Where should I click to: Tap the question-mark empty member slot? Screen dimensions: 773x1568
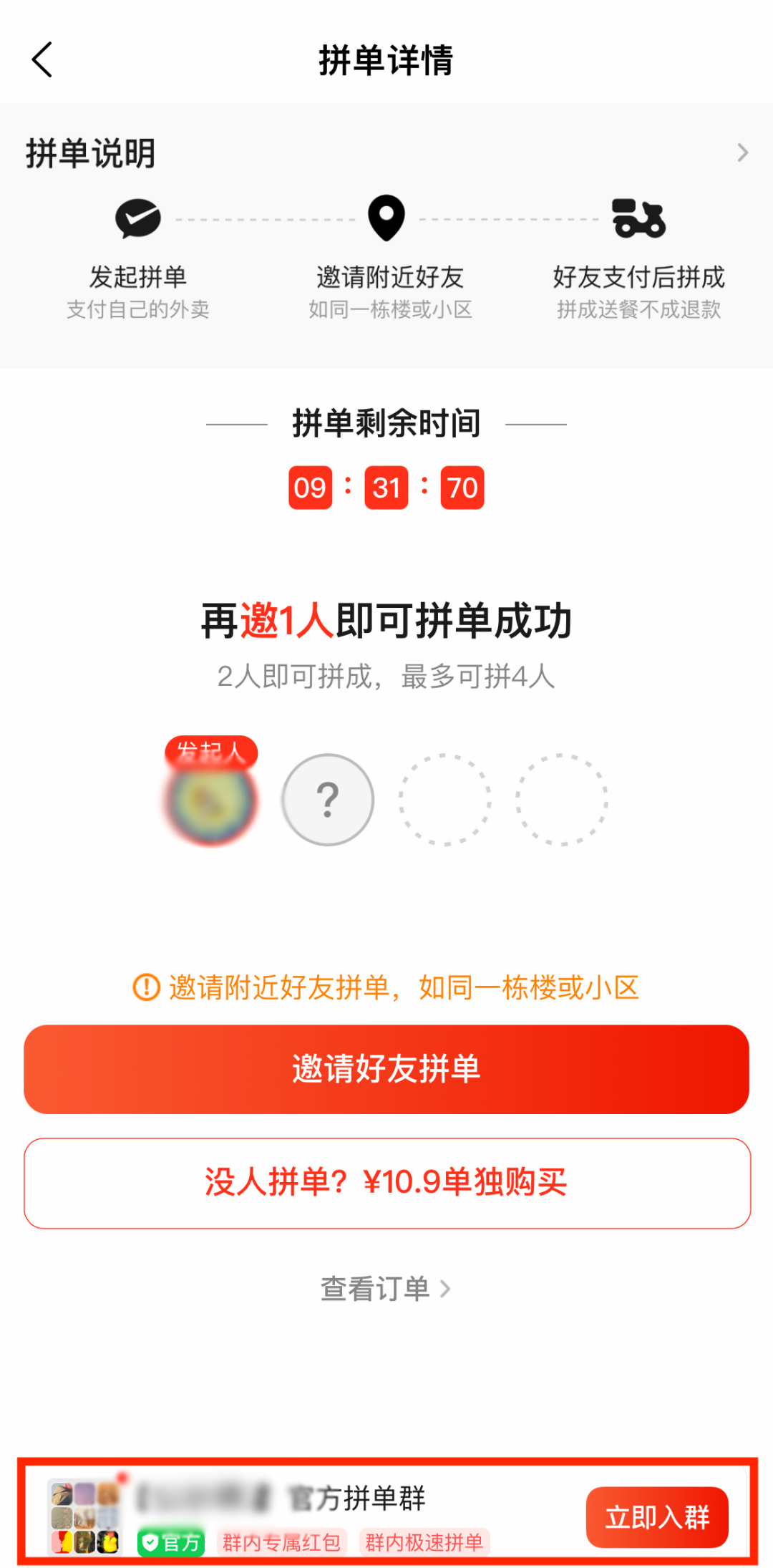coord(328,799)
